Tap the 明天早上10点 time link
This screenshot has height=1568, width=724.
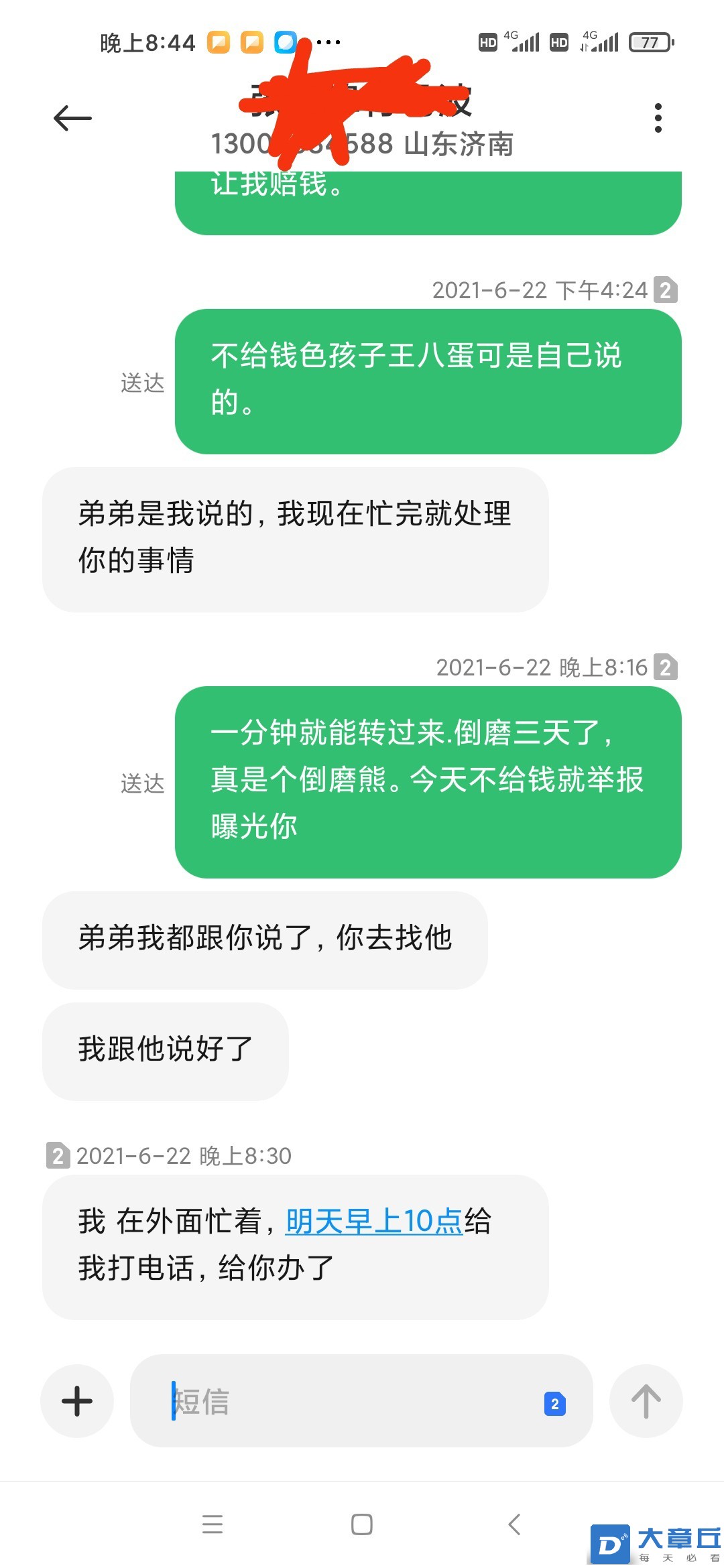[x=374, y=1221]
